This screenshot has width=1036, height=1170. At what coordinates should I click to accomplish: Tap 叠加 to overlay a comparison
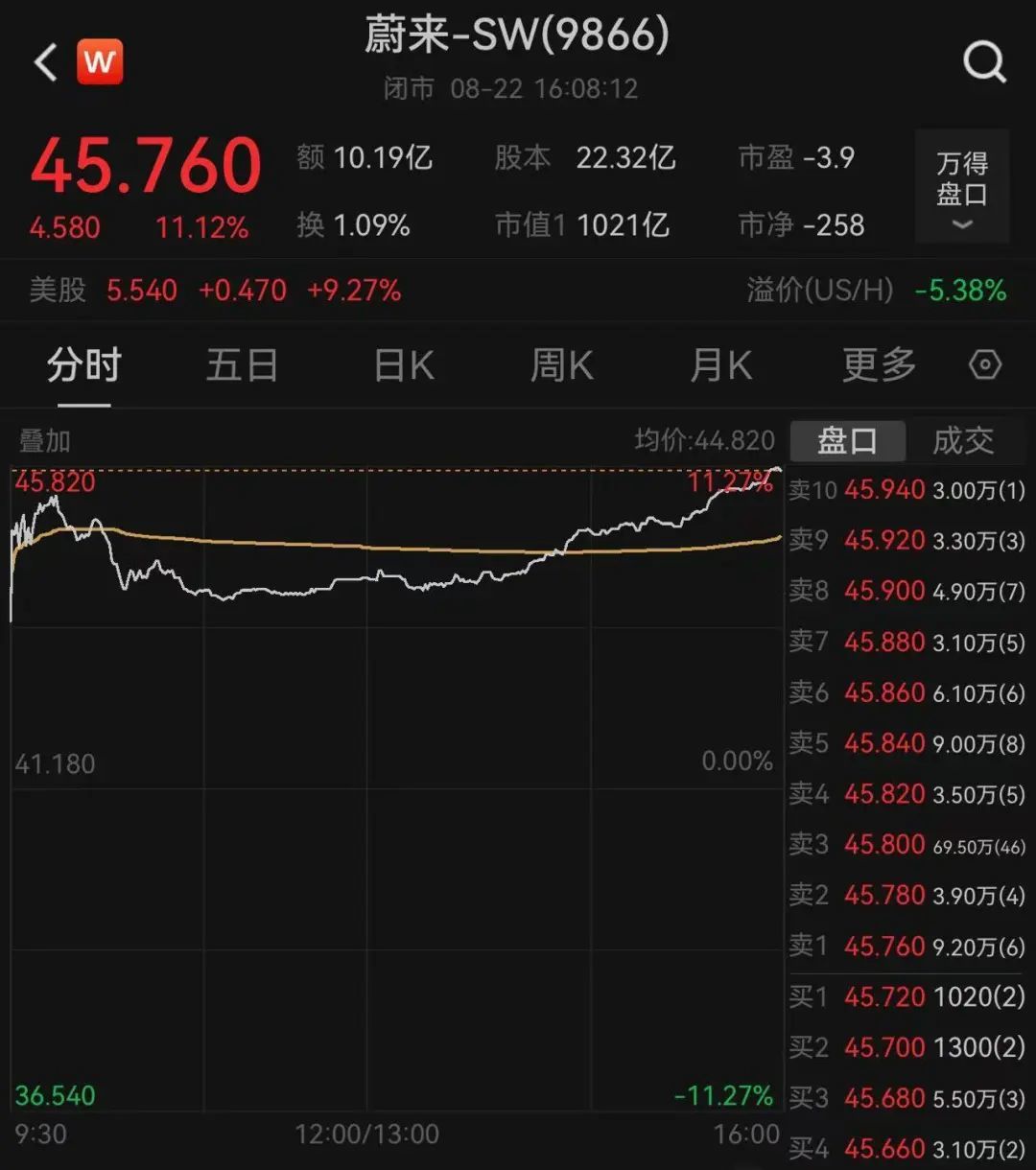coord(45,441)
